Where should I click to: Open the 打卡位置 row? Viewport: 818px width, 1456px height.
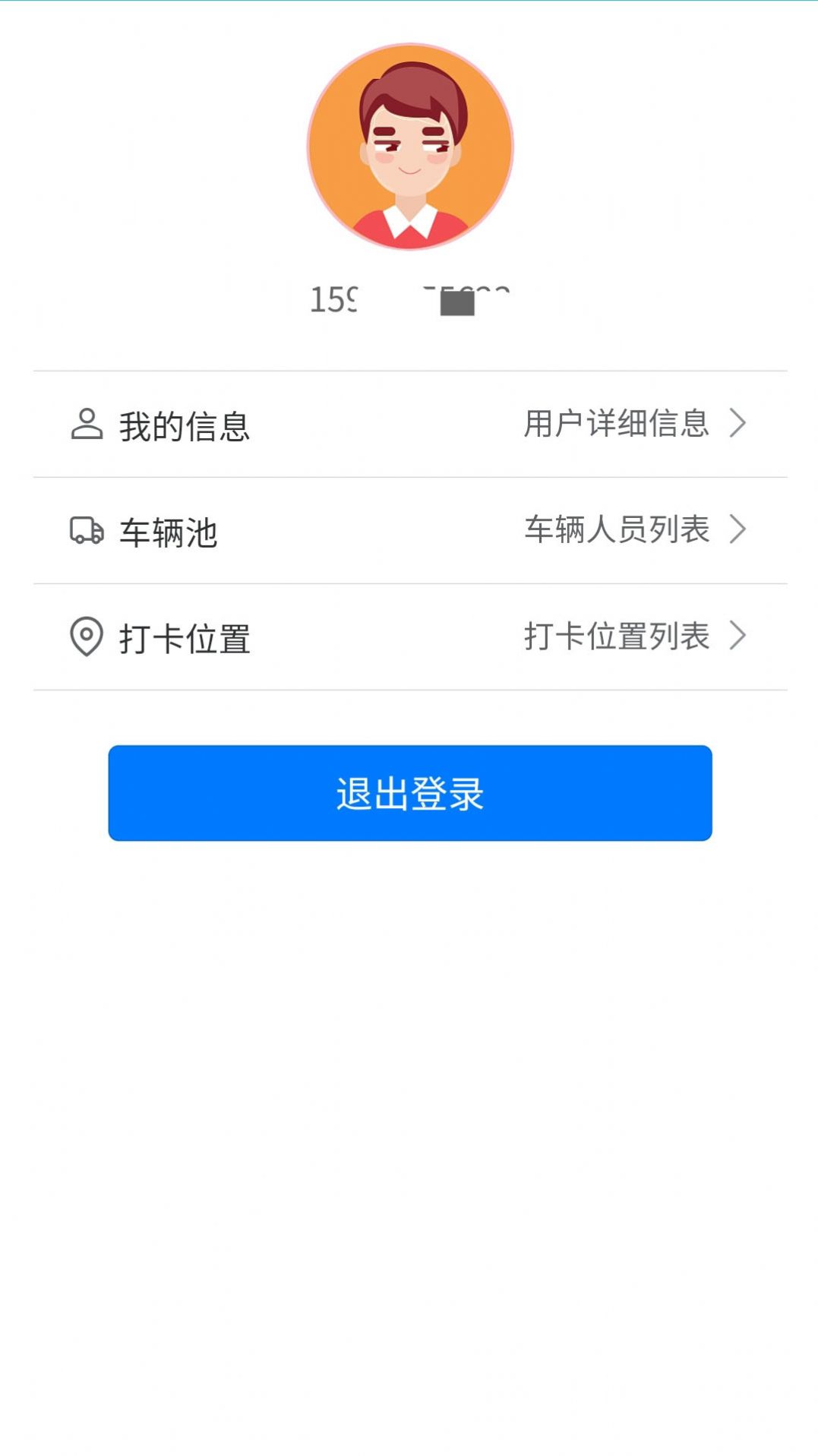click(x=410, y=637)
